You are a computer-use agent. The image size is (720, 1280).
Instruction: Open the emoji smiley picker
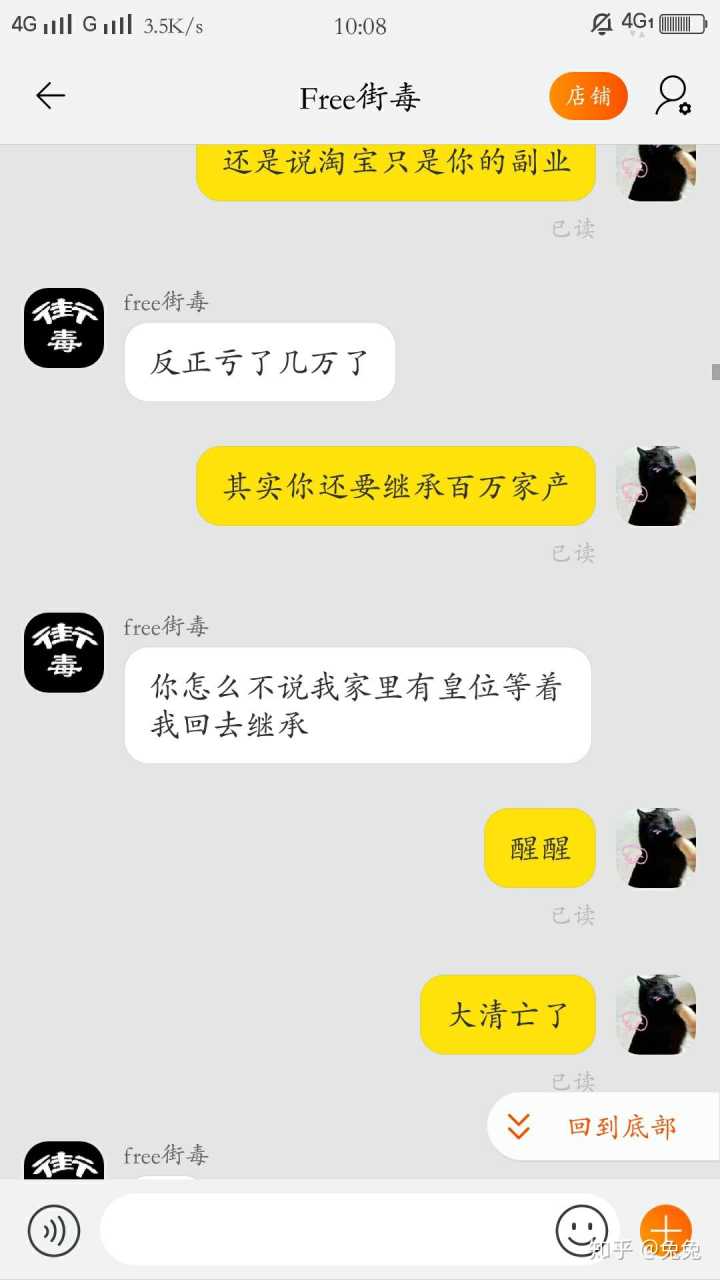[x=581, y=1230]
